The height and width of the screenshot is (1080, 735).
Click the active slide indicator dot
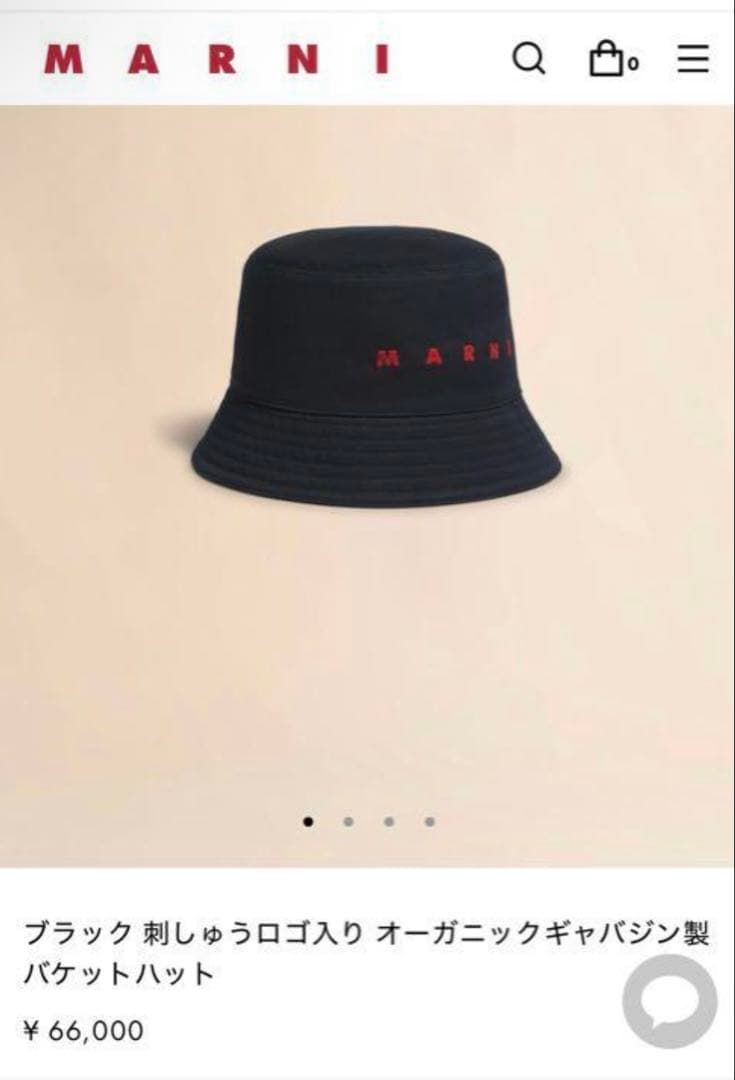point(307,820)
